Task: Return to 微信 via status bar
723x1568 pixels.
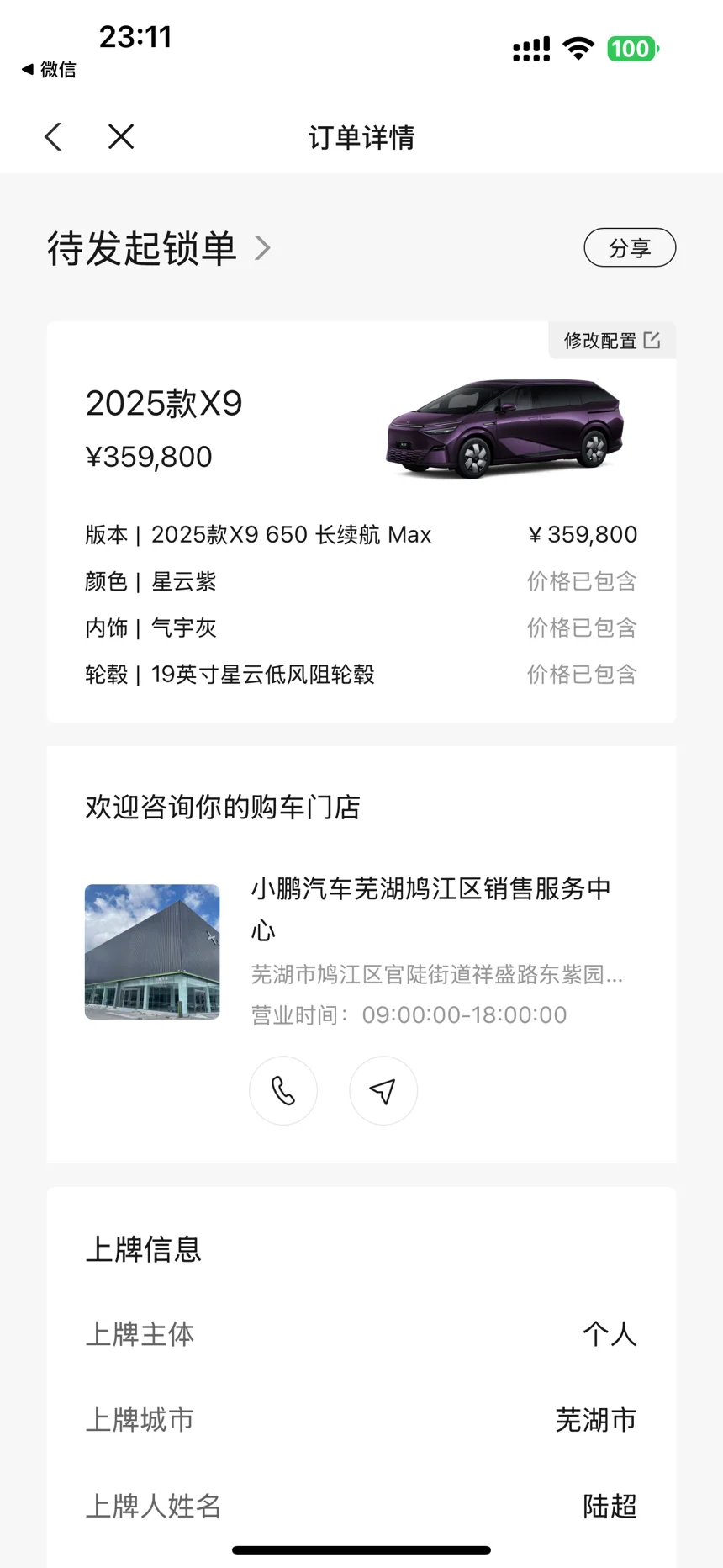Action: pyautogui.click(x=49, y=70)
